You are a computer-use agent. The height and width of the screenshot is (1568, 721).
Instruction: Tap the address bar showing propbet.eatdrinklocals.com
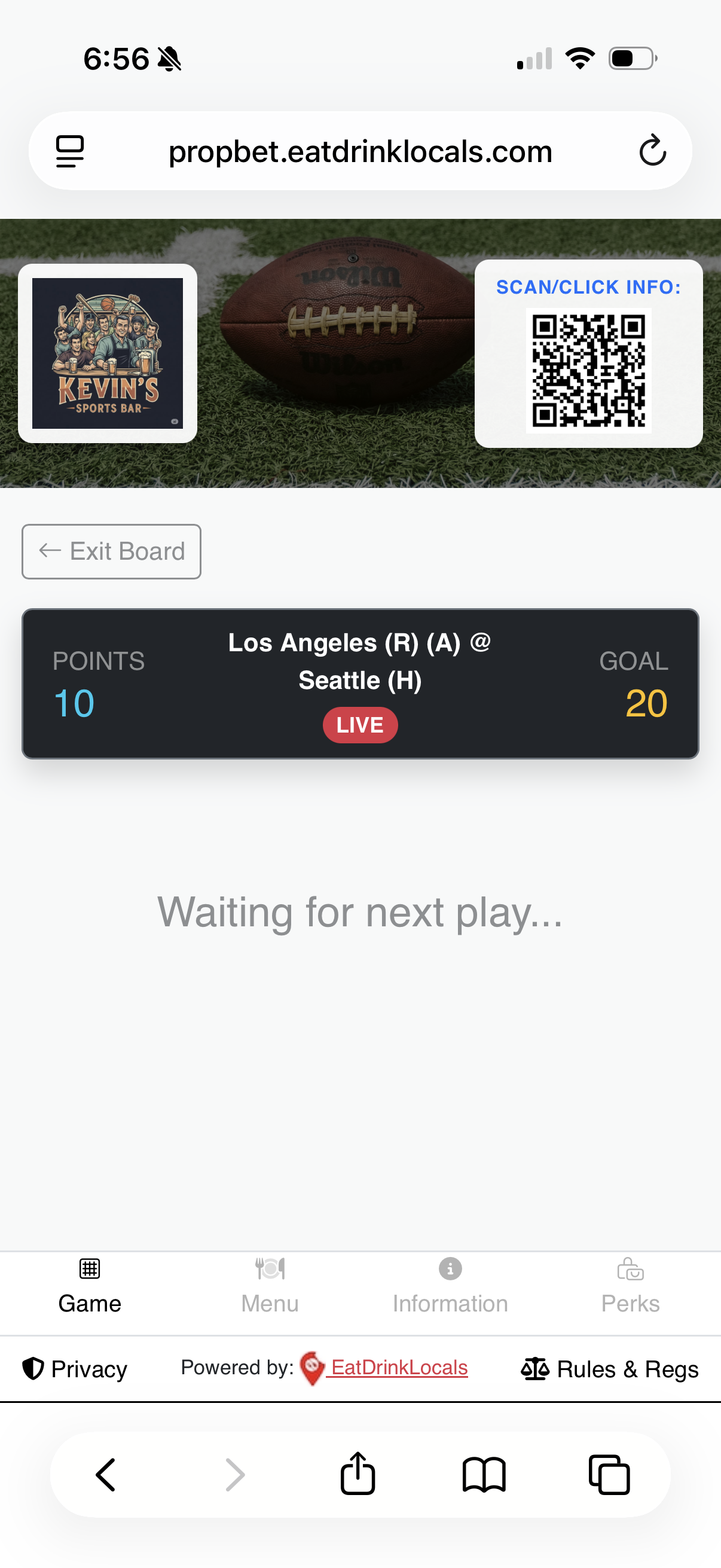pos(360,150)
